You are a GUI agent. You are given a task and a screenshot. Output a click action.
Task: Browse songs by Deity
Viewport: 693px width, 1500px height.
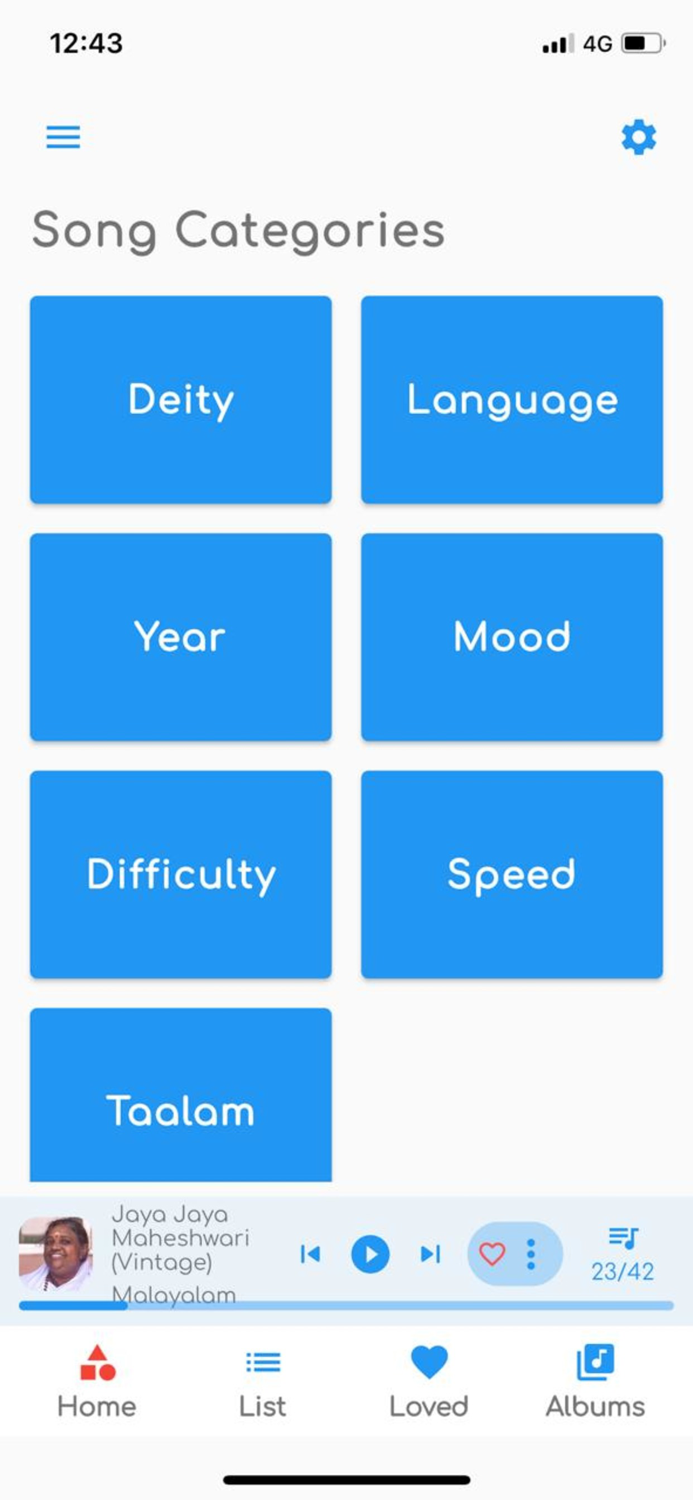180,400
